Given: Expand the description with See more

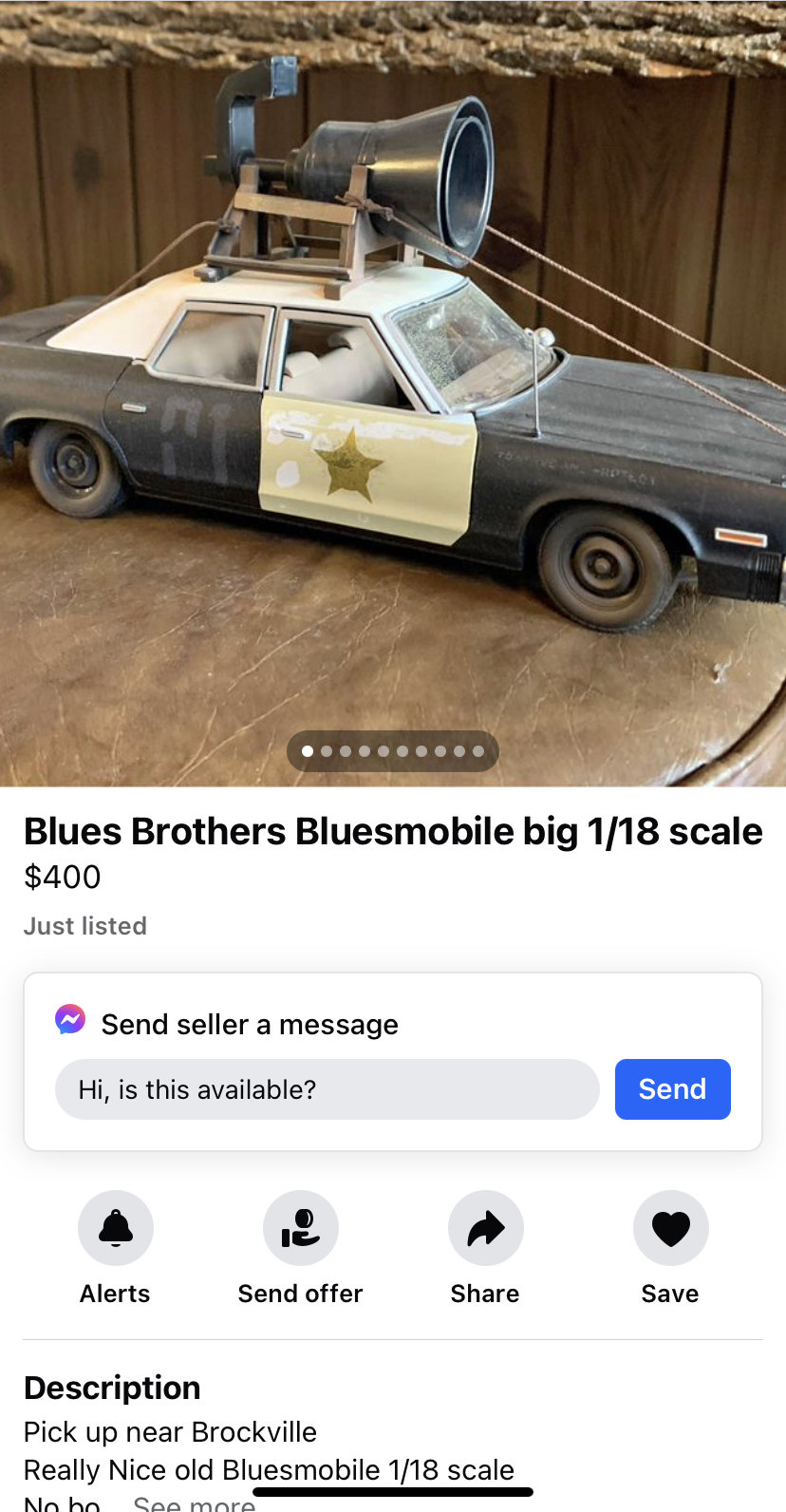Looking at the screenshot, I should click(x=194, y=1504).
